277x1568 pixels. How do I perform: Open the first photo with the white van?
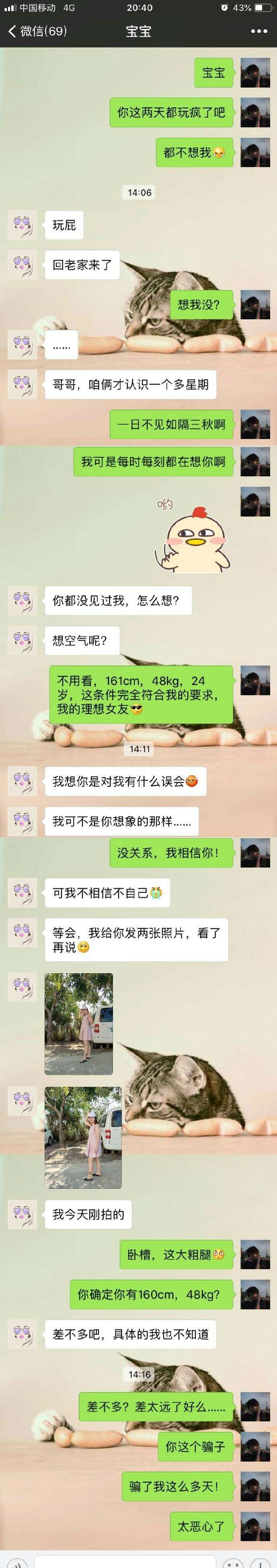78,1024
